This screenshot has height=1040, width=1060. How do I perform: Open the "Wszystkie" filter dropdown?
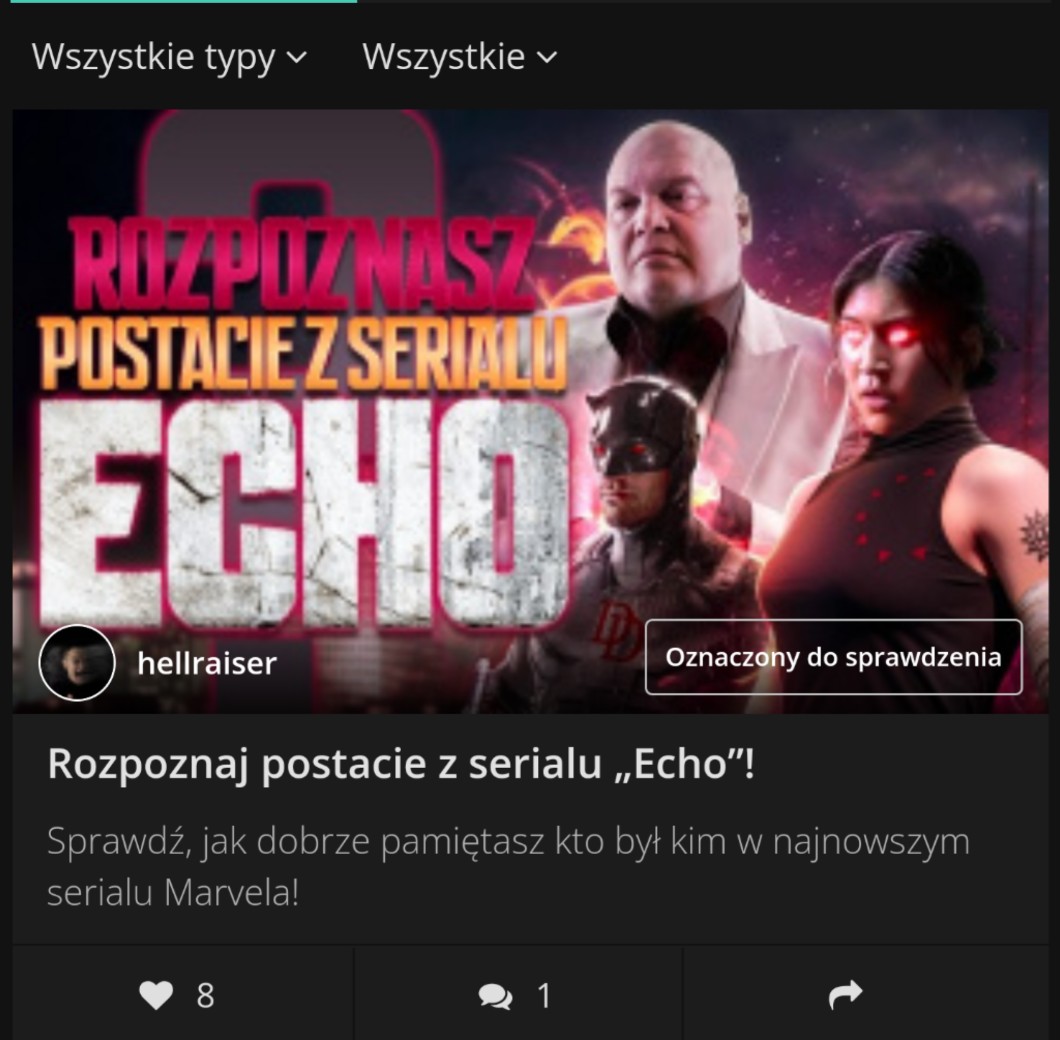459,57
